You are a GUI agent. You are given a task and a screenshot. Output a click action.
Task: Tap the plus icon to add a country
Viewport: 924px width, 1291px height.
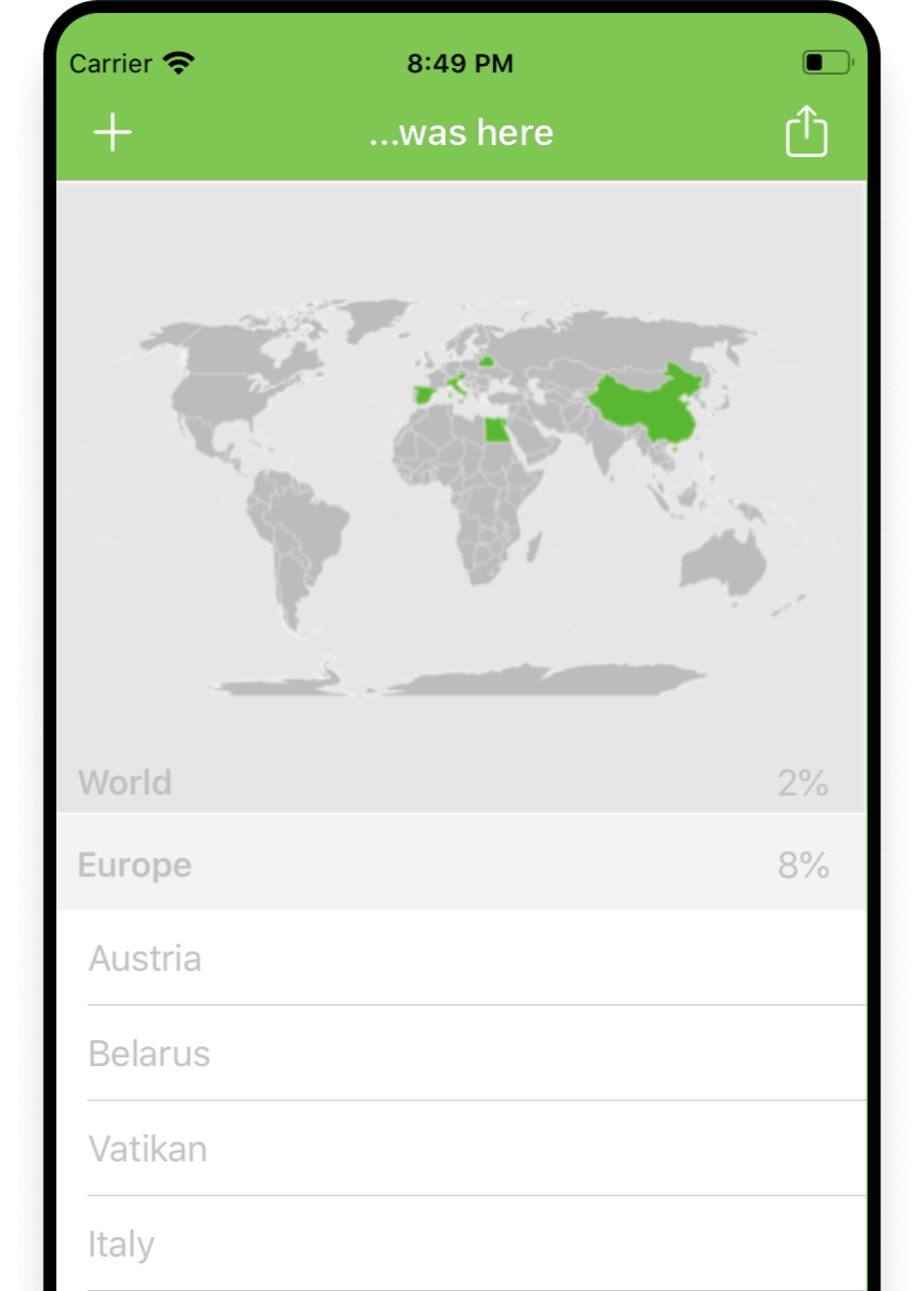(112, 132)
